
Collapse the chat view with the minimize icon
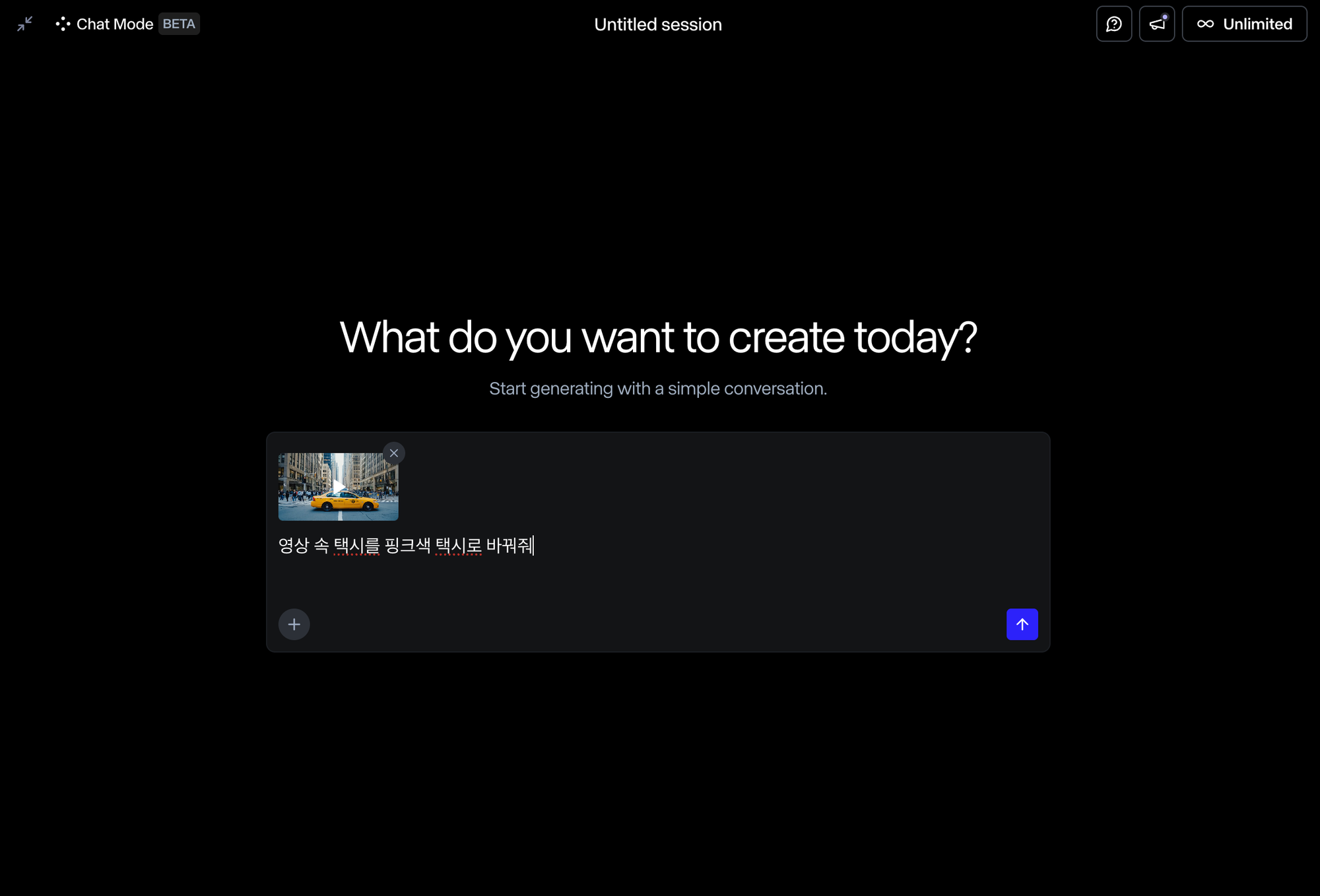coord(25,24)
